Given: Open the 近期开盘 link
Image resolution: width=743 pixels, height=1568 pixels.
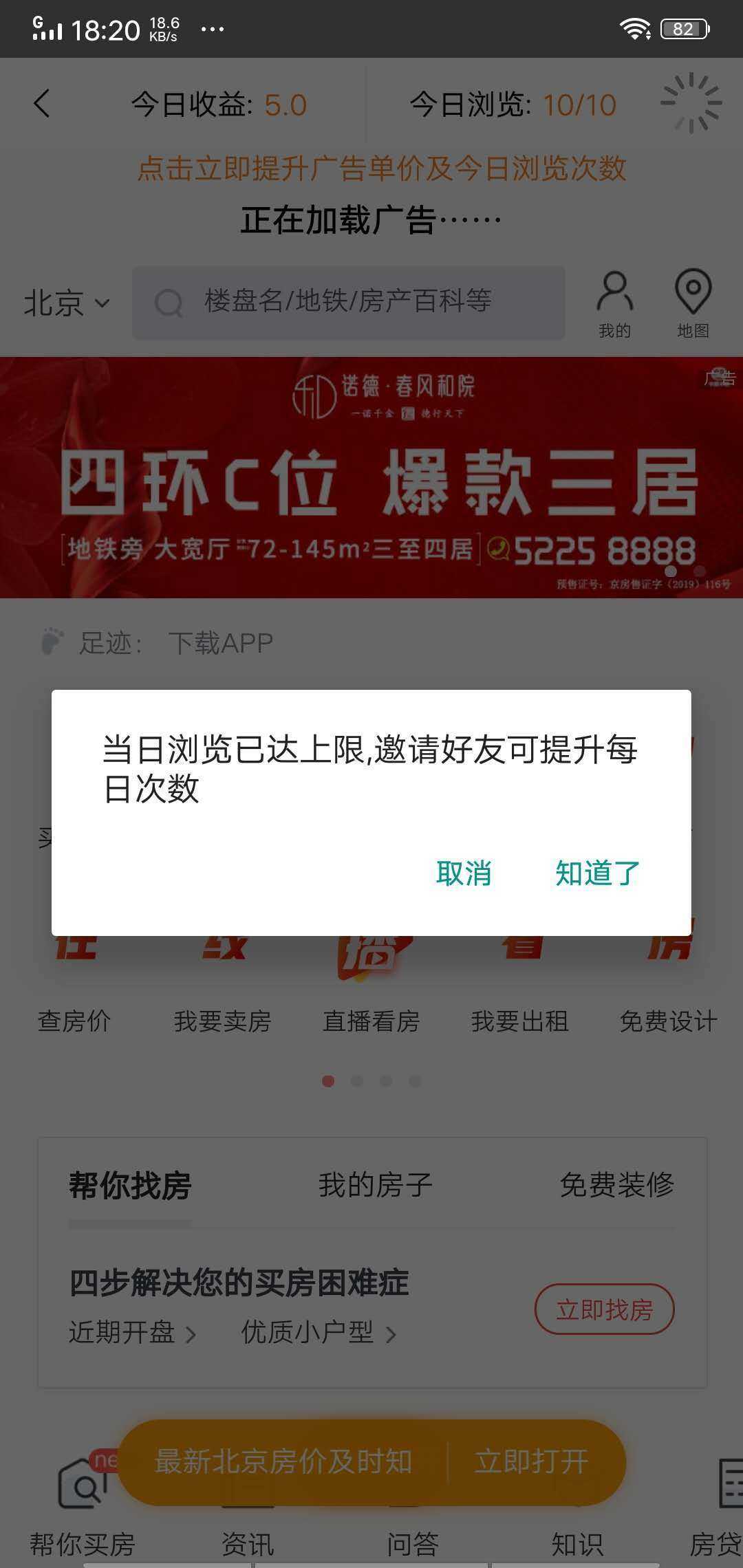Looking at the screenshot, I should point(132,1333).
